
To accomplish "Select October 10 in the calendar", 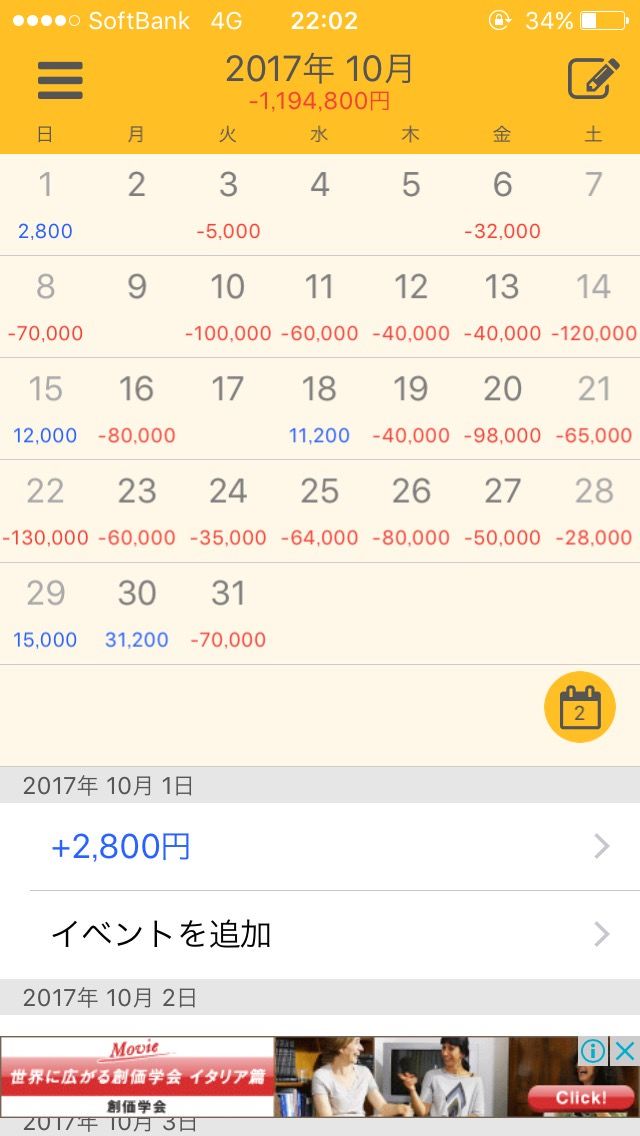I will click(x=228, y=307).
